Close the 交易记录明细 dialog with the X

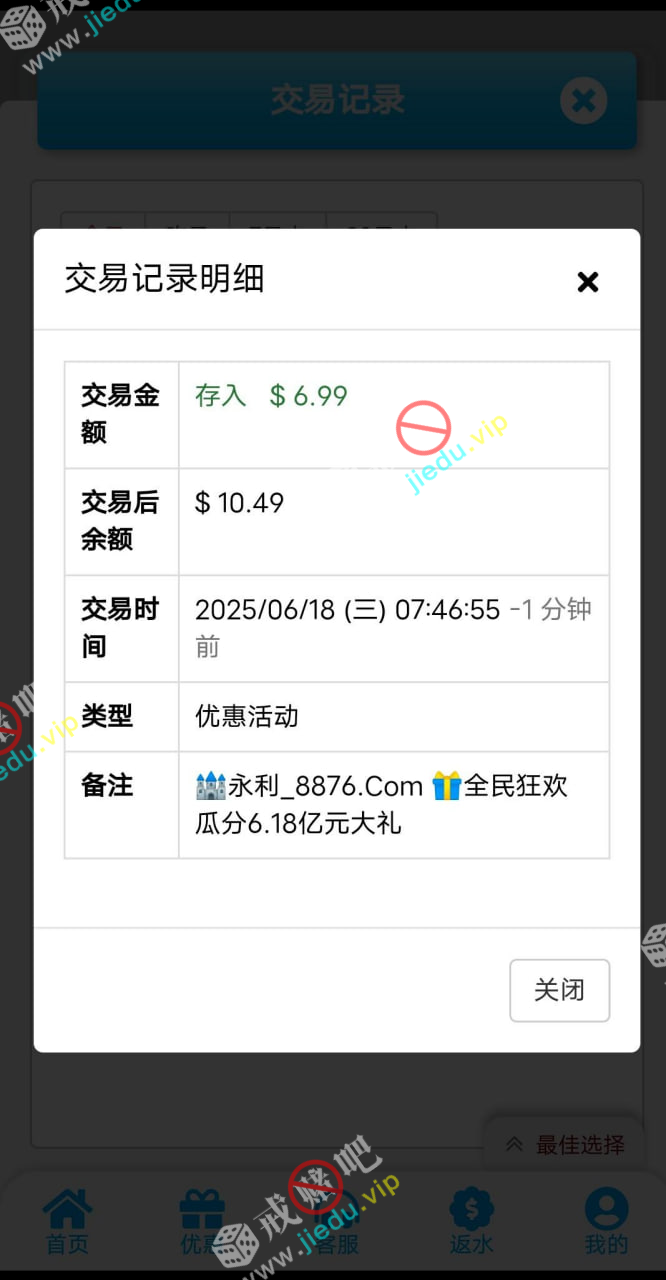click(588, 282)
